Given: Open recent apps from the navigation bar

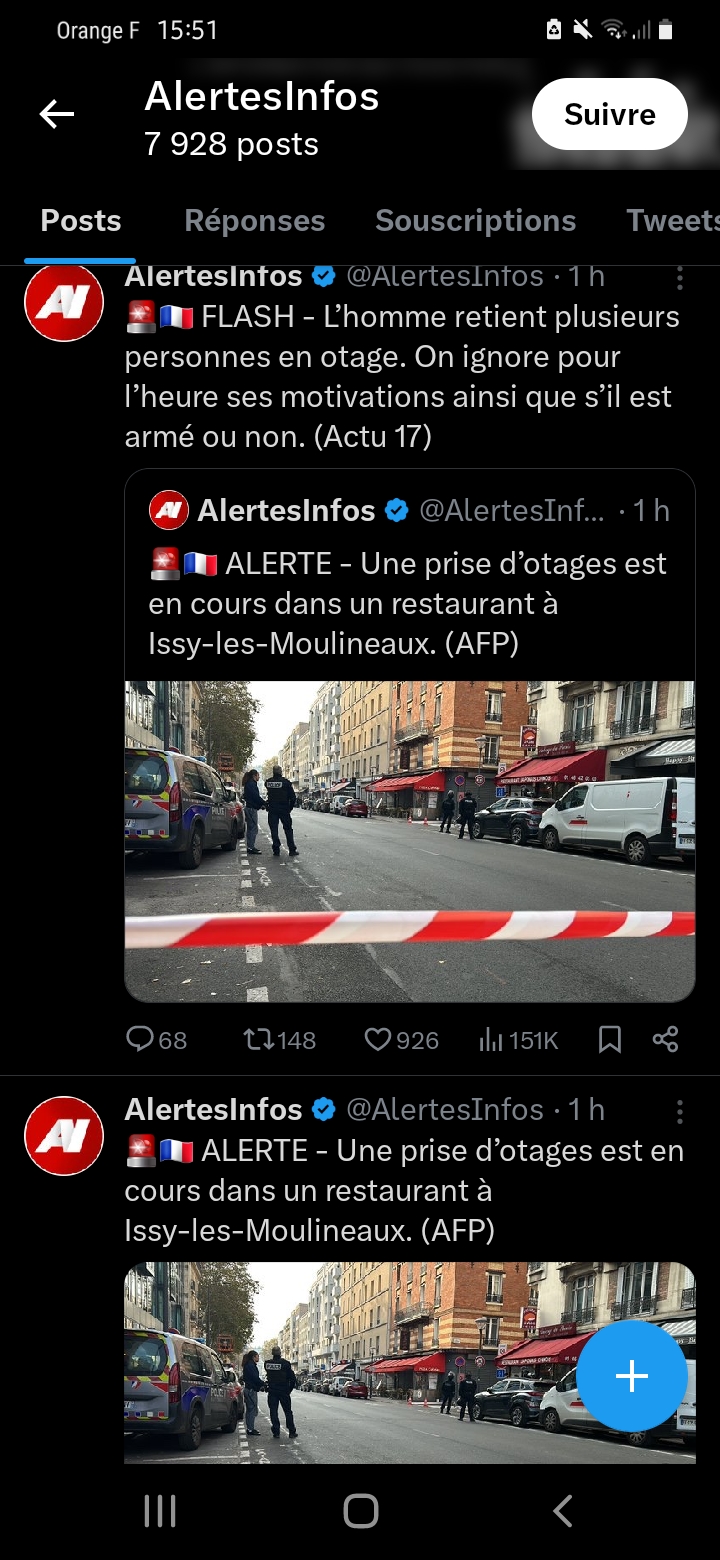Looking at the screenshot, I should pos(160,1511).
